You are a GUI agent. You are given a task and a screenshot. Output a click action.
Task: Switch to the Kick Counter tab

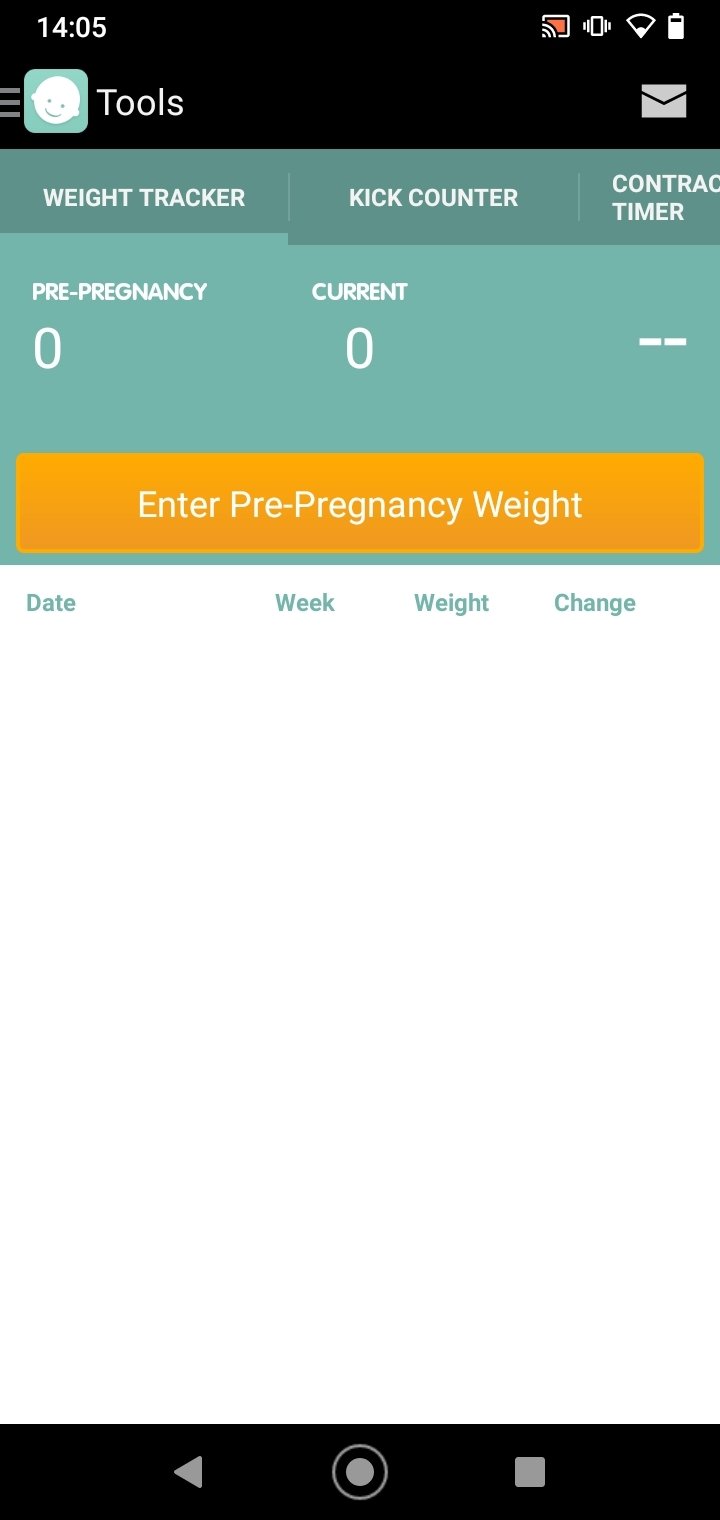(x=433, y=197)
